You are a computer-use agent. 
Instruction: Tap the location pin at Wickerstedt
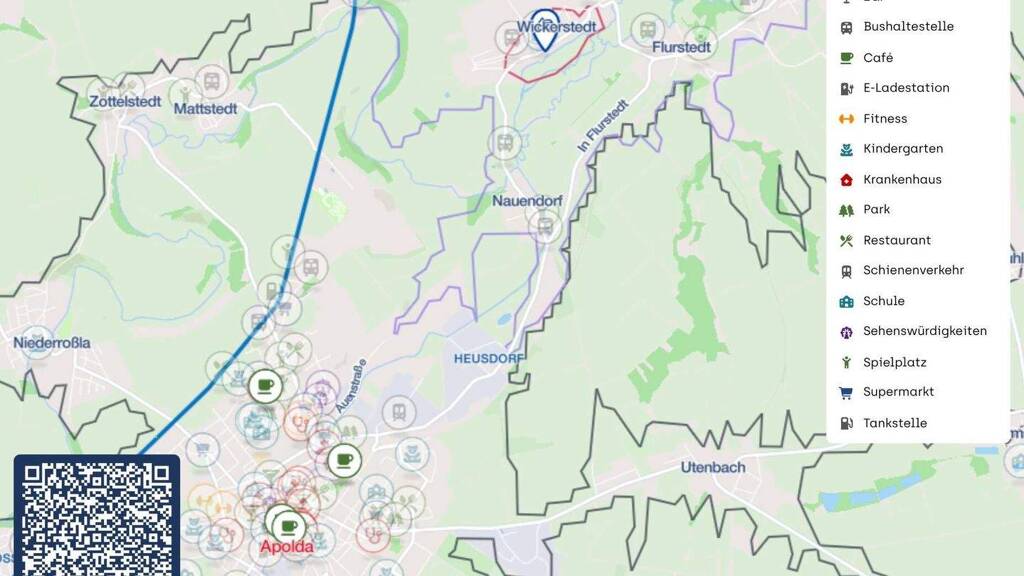click(545, 29)
